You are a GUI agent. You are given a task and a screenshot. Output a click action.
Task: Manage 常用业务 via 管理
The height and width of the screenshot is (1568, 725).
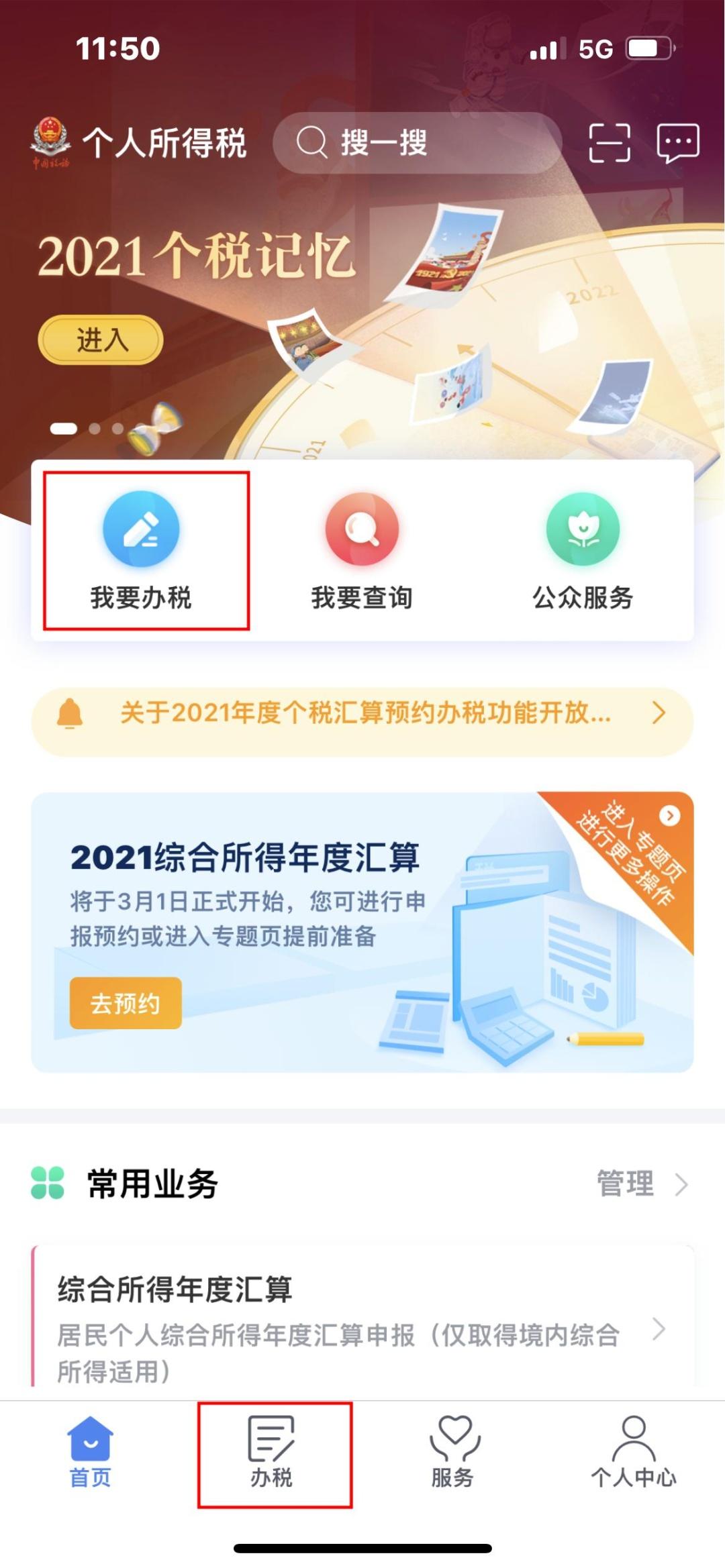pyautogui.click(x=641, y=1184)
